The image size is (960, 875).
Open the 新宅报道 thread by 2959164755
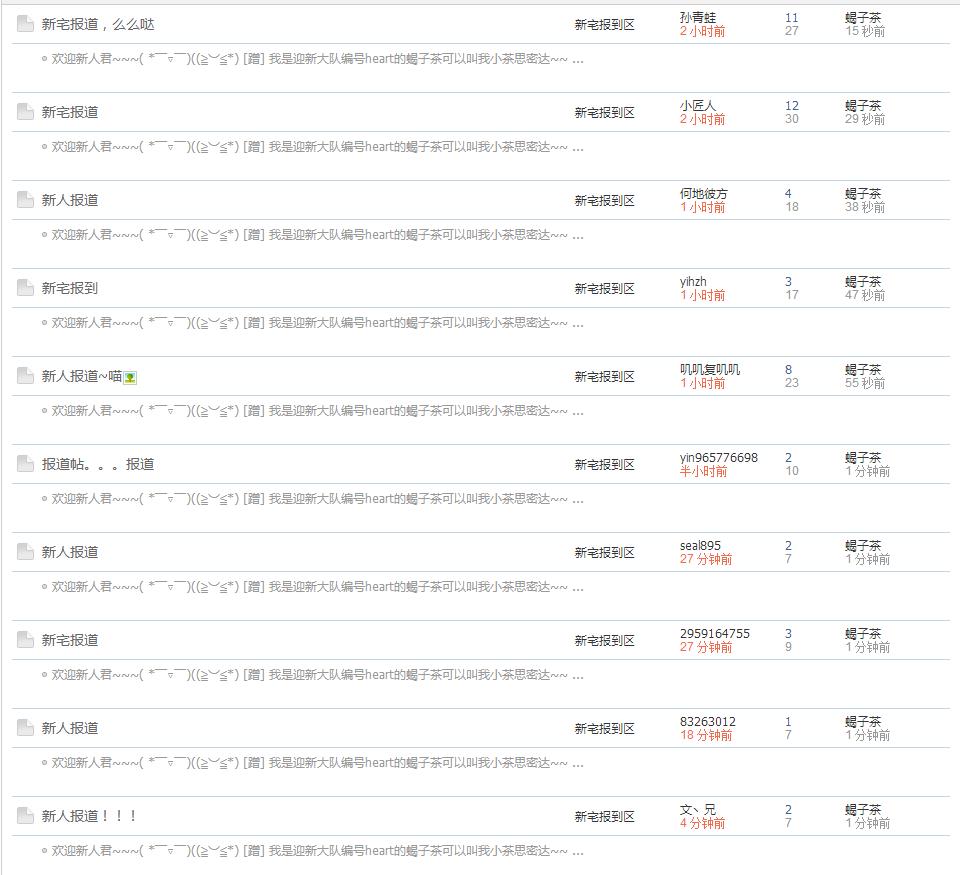coord(70,640)
